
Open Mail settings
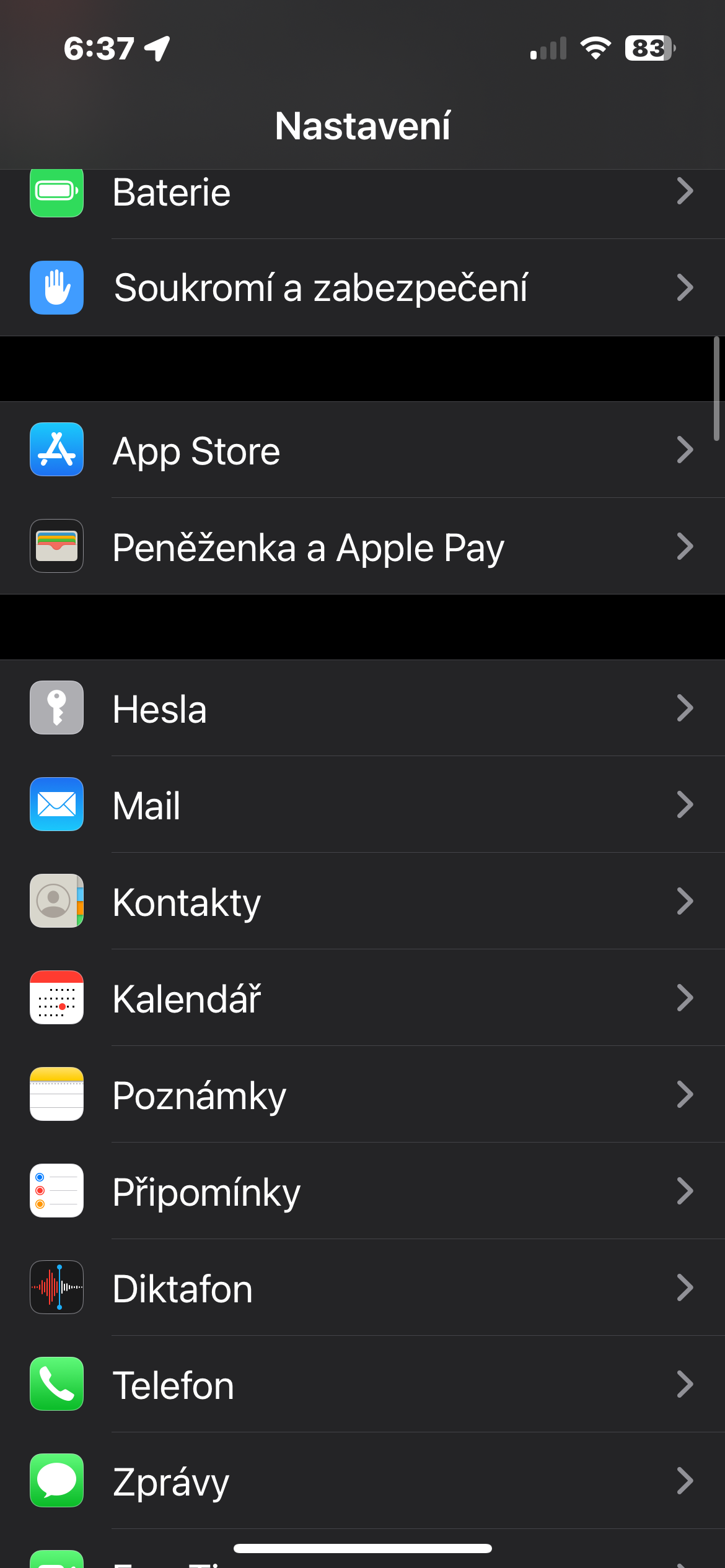pyautogui.click(x=362, y=805)
